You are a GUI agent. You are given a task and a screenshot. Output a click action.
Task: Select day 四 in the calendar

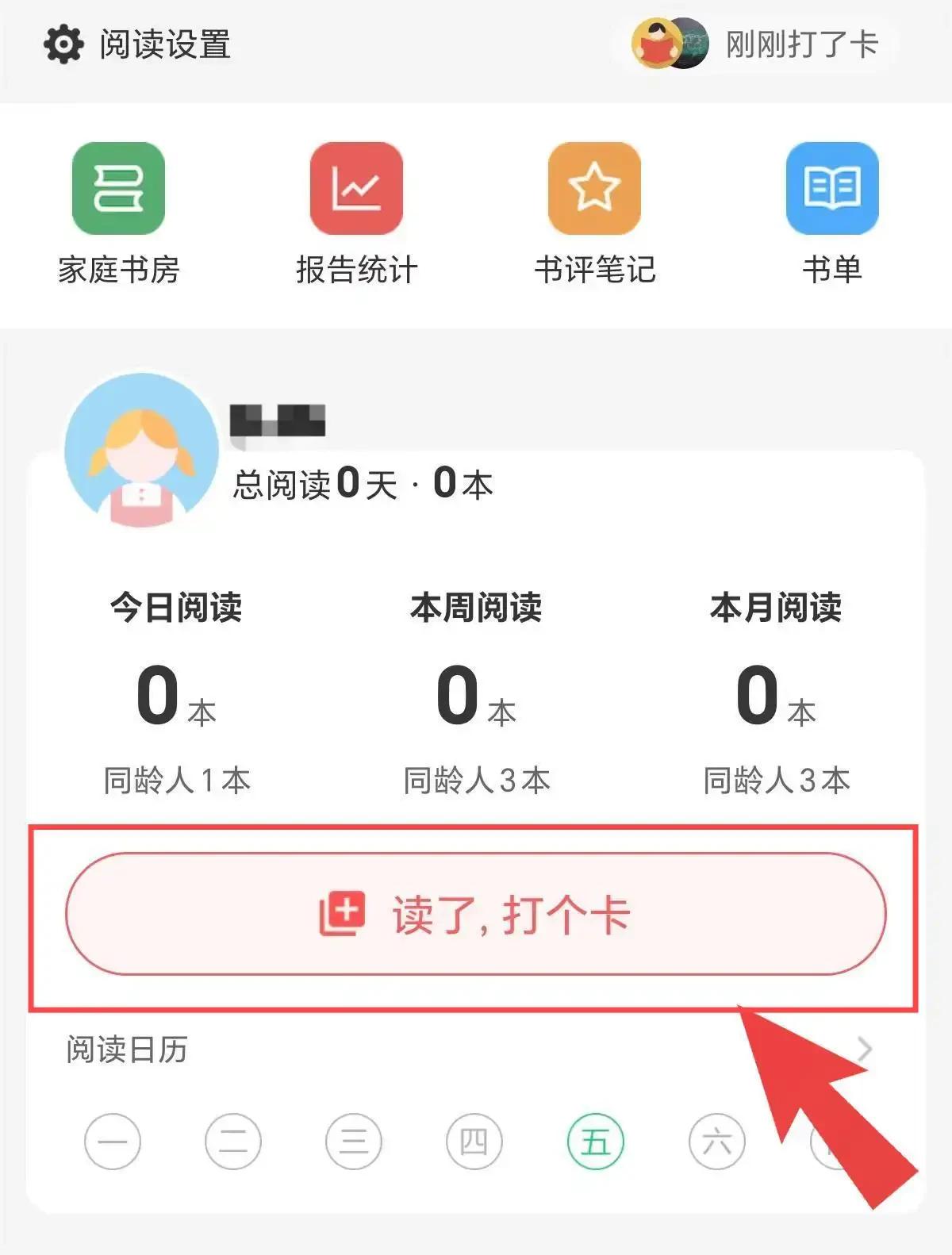coord(474,1142)
